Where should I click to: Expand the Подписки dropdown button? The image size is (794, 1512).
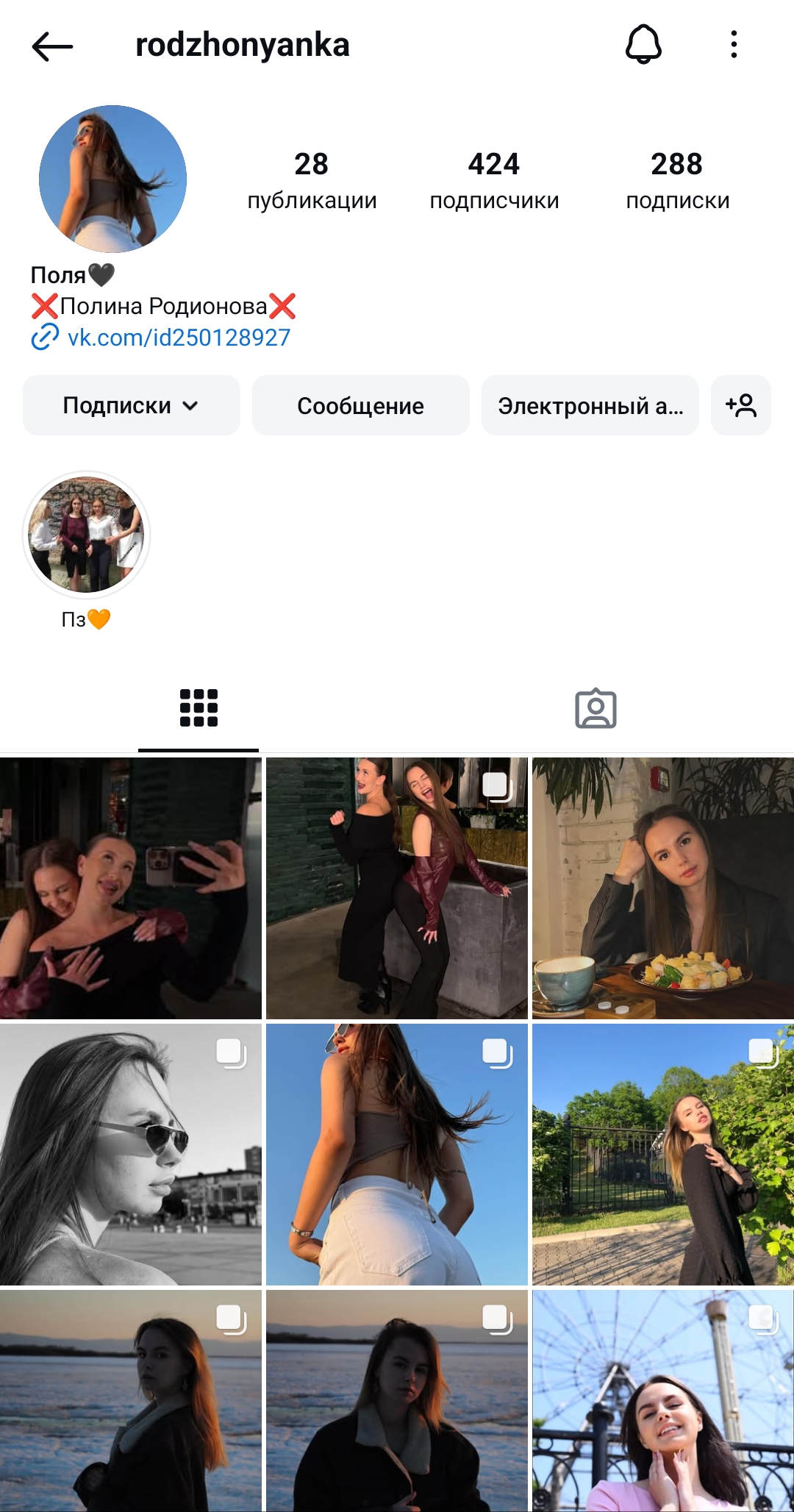click(132, 405)
